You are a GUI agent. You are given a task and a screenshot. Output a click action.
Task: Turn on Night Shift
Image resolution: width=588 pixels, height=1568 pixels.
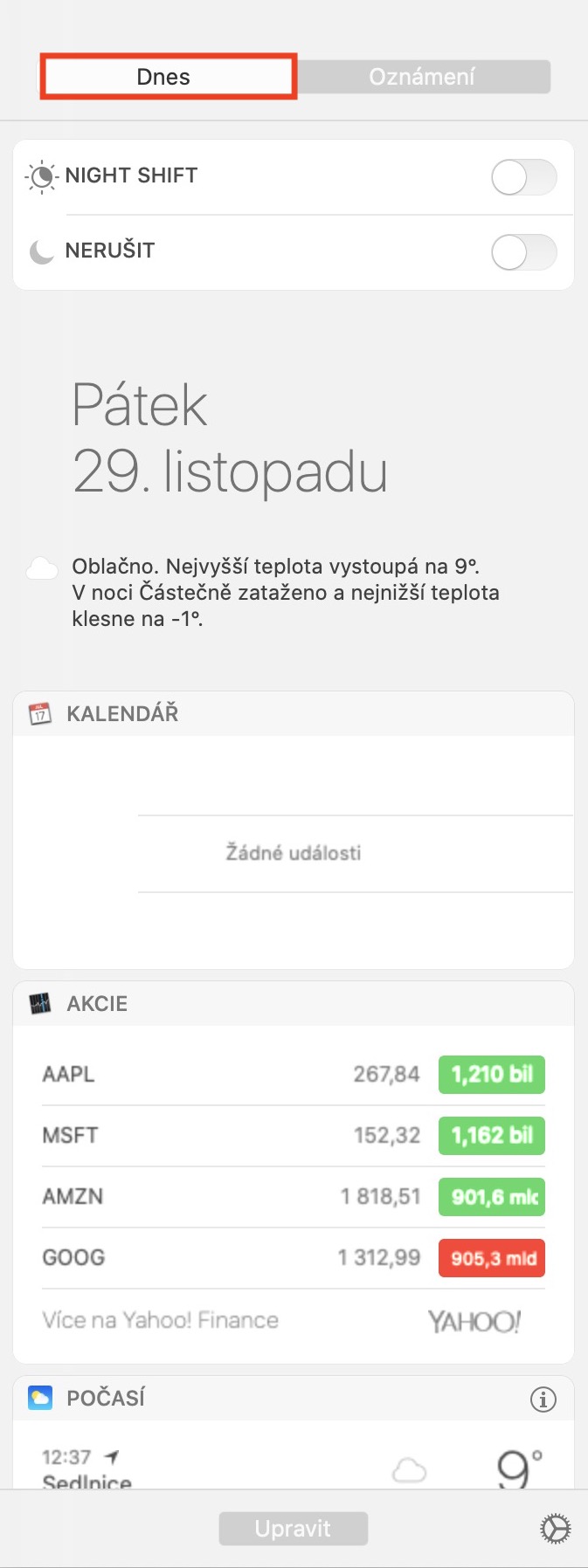[522, 177]
